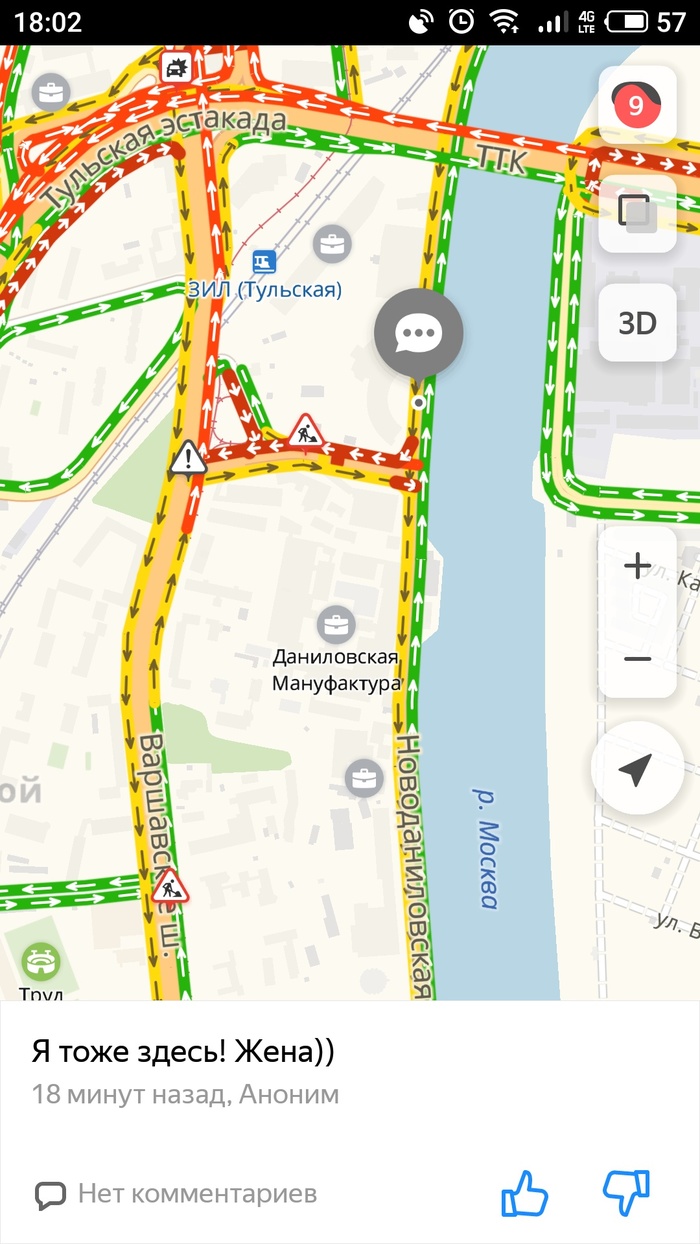
Task: Open the warning triangle road event
Action: pyautogui.click(x=187, y=459)
